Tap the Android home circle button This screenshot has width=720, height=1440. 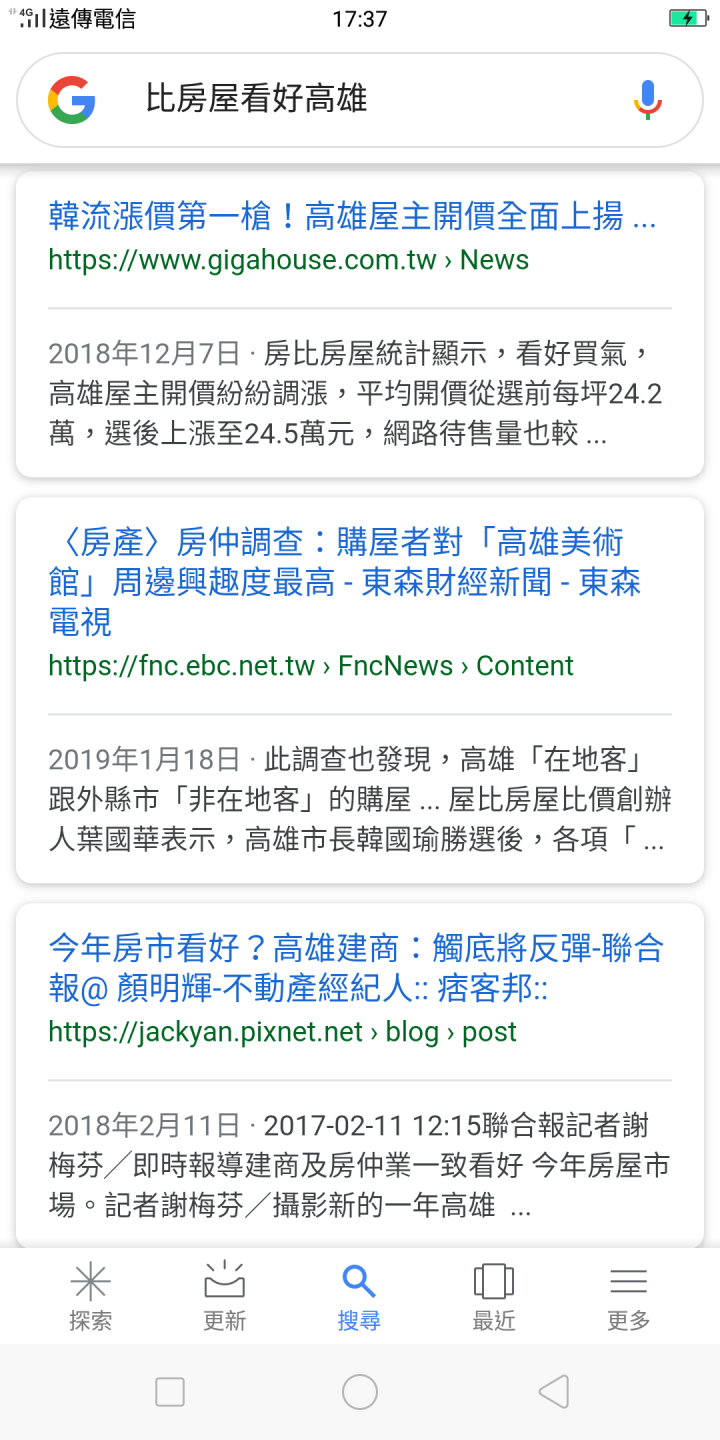point(359,1391)
